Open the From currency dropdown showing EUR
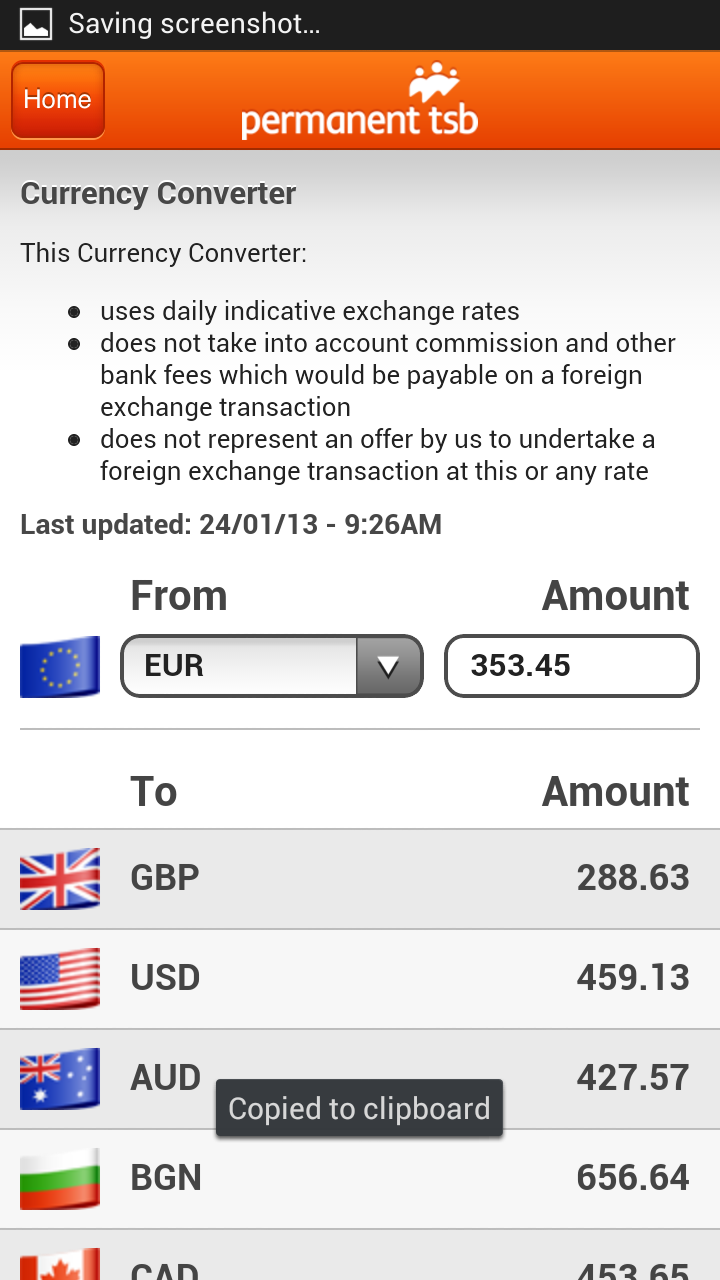 272,665
